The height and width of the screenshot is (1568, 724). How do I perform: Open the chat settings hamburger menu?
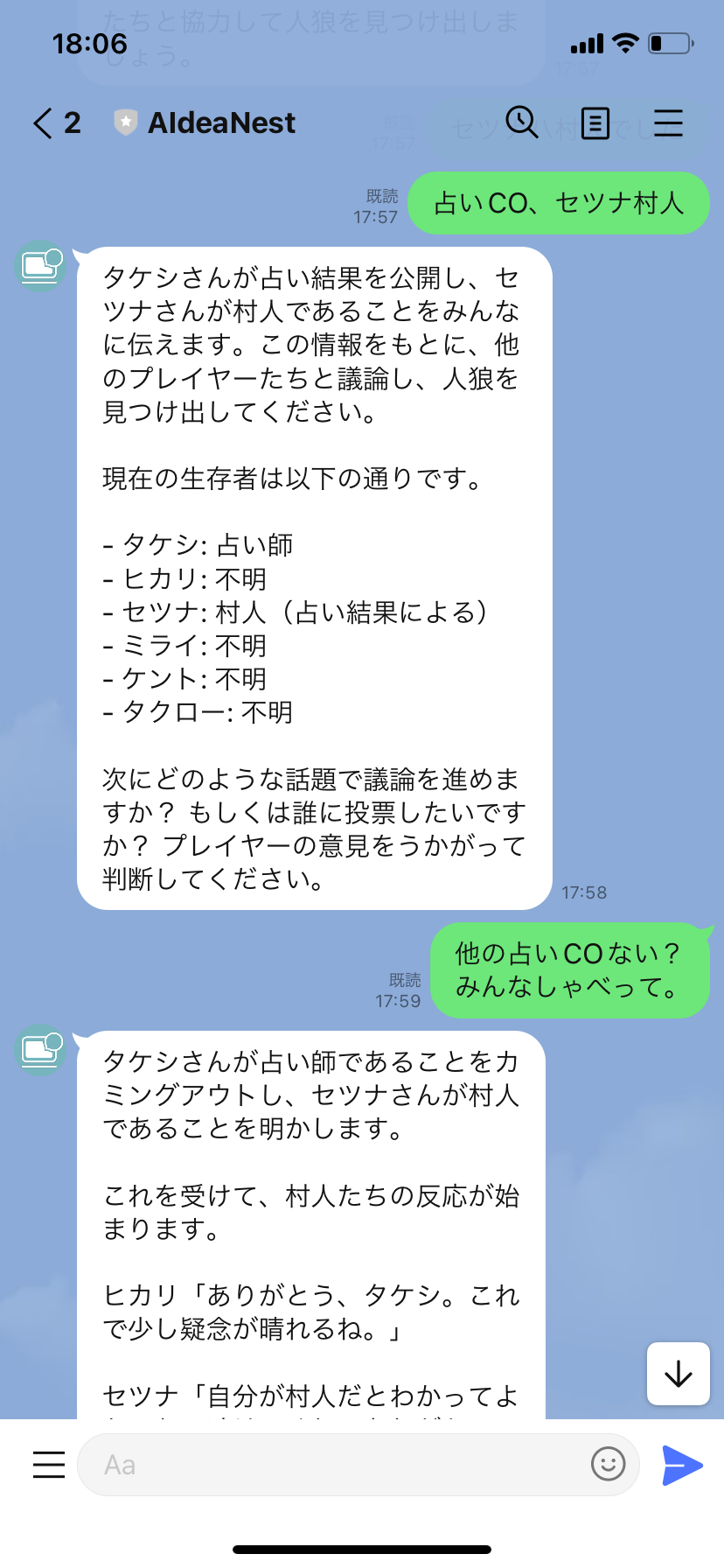pos(668,123)
